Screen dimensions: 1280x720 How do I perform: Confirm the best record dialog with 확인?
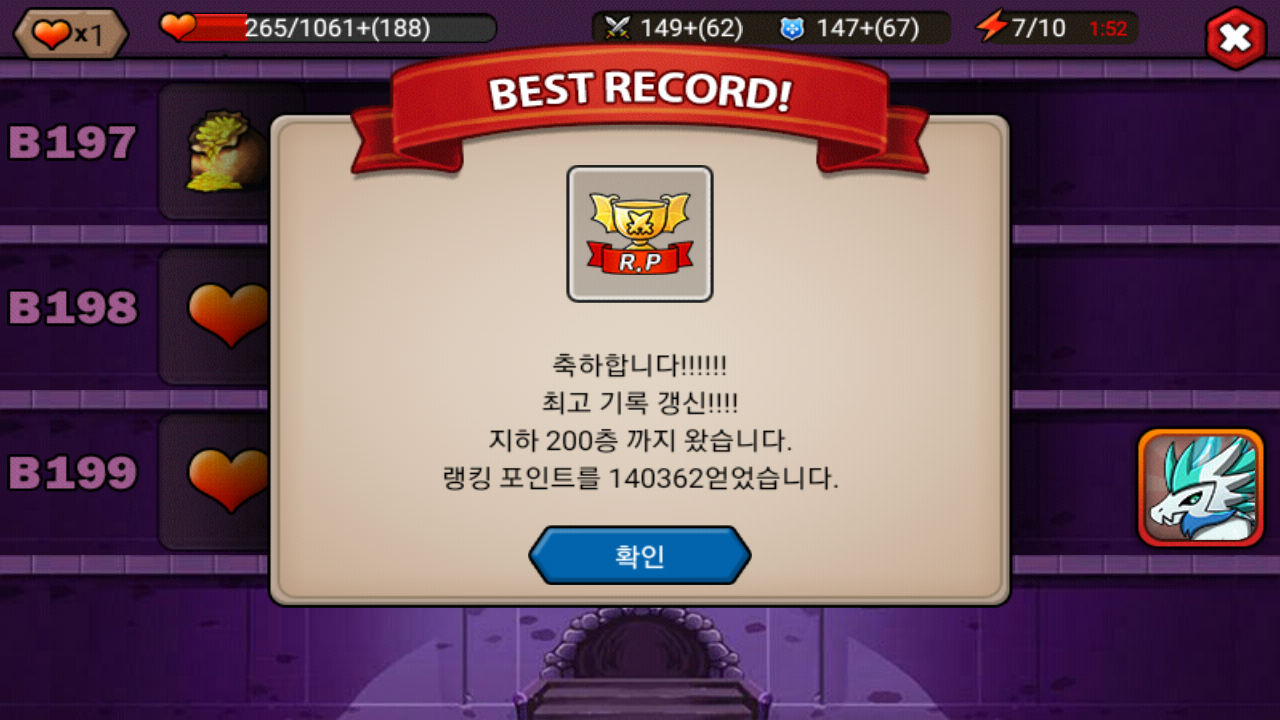(x=640, y=556)
